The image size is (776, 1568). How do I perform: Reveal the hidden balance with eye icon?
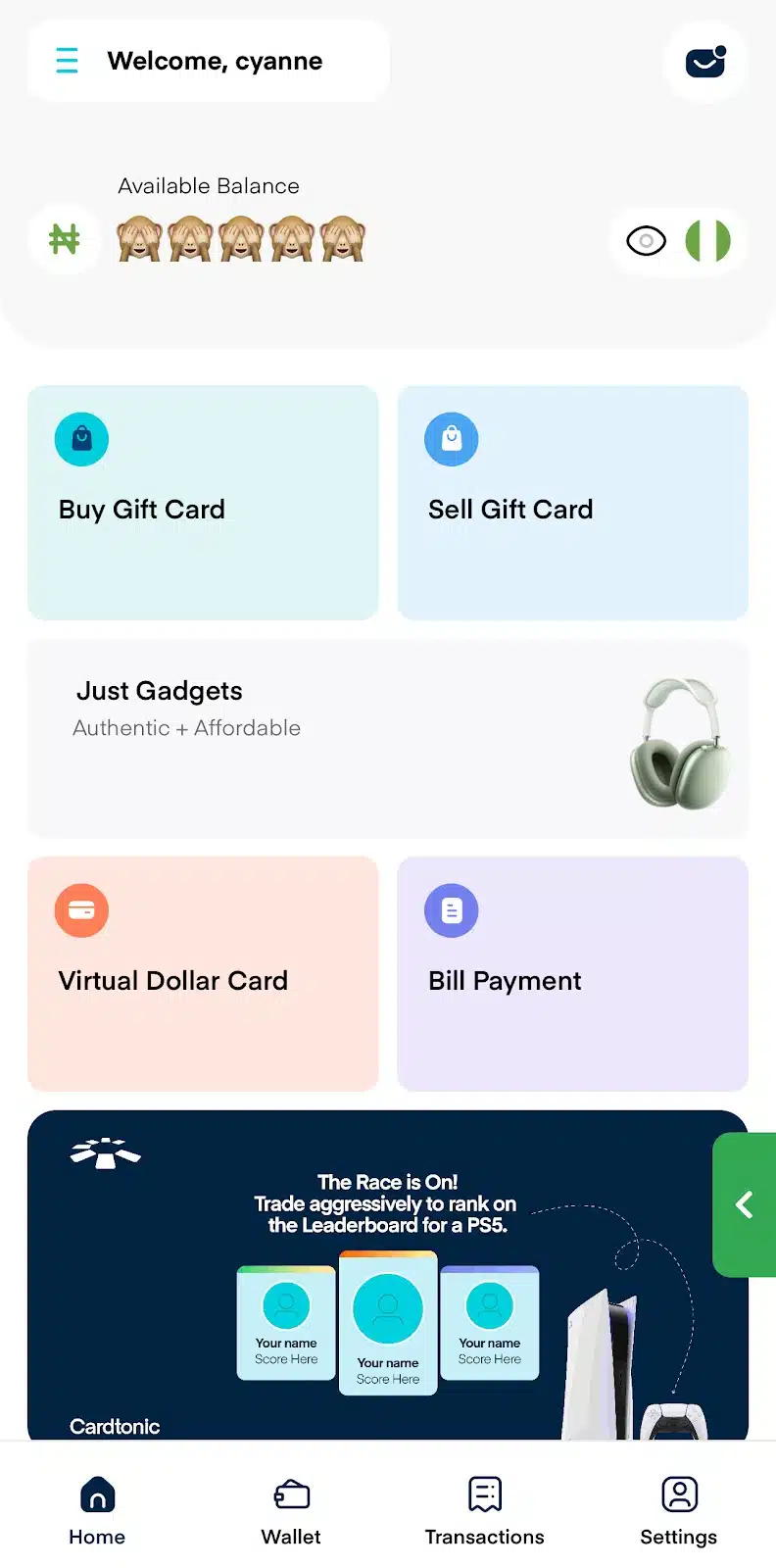click(646, 240)
